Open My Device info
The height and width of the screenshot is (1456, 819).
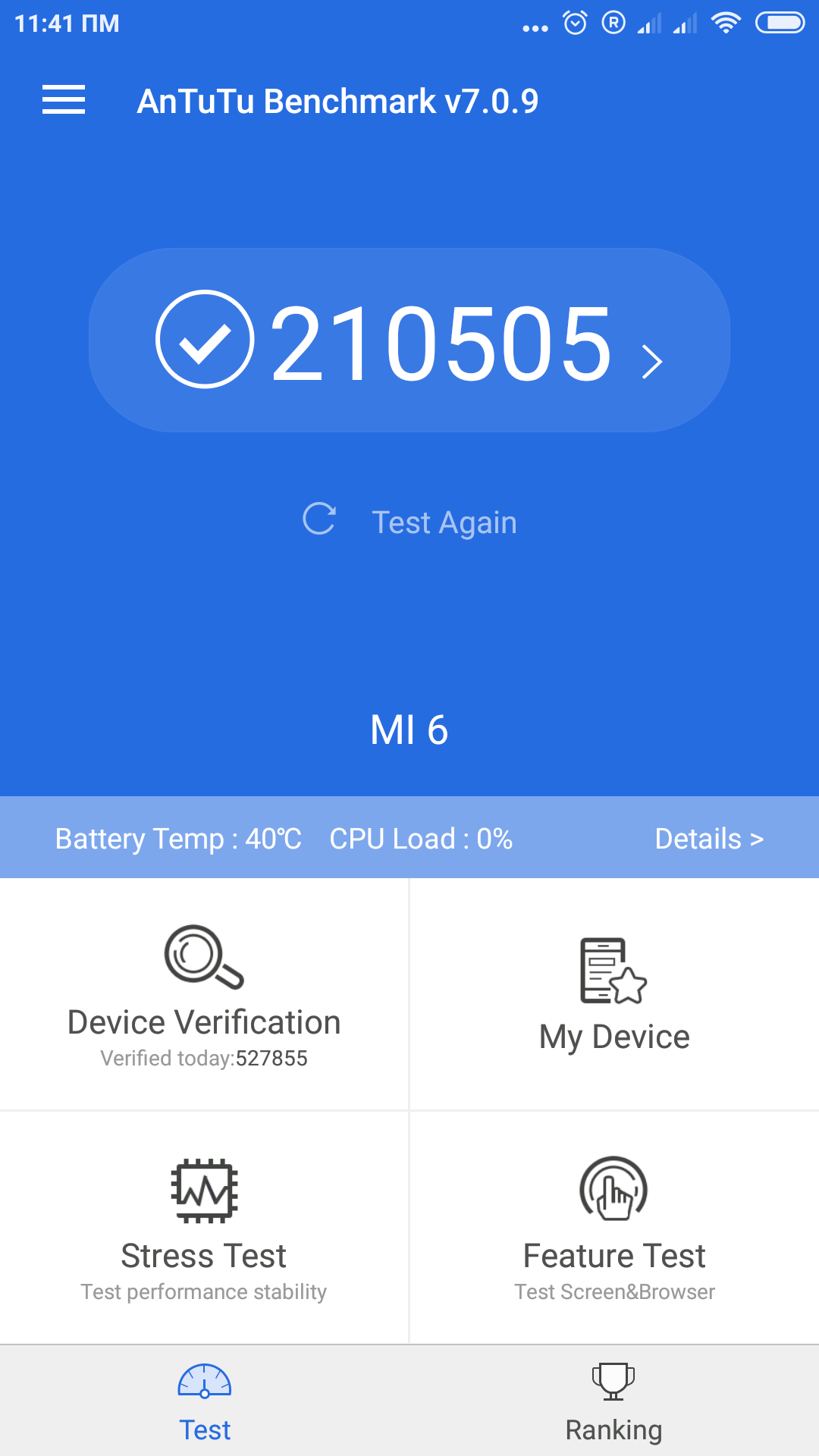click(x=614, y=995)
